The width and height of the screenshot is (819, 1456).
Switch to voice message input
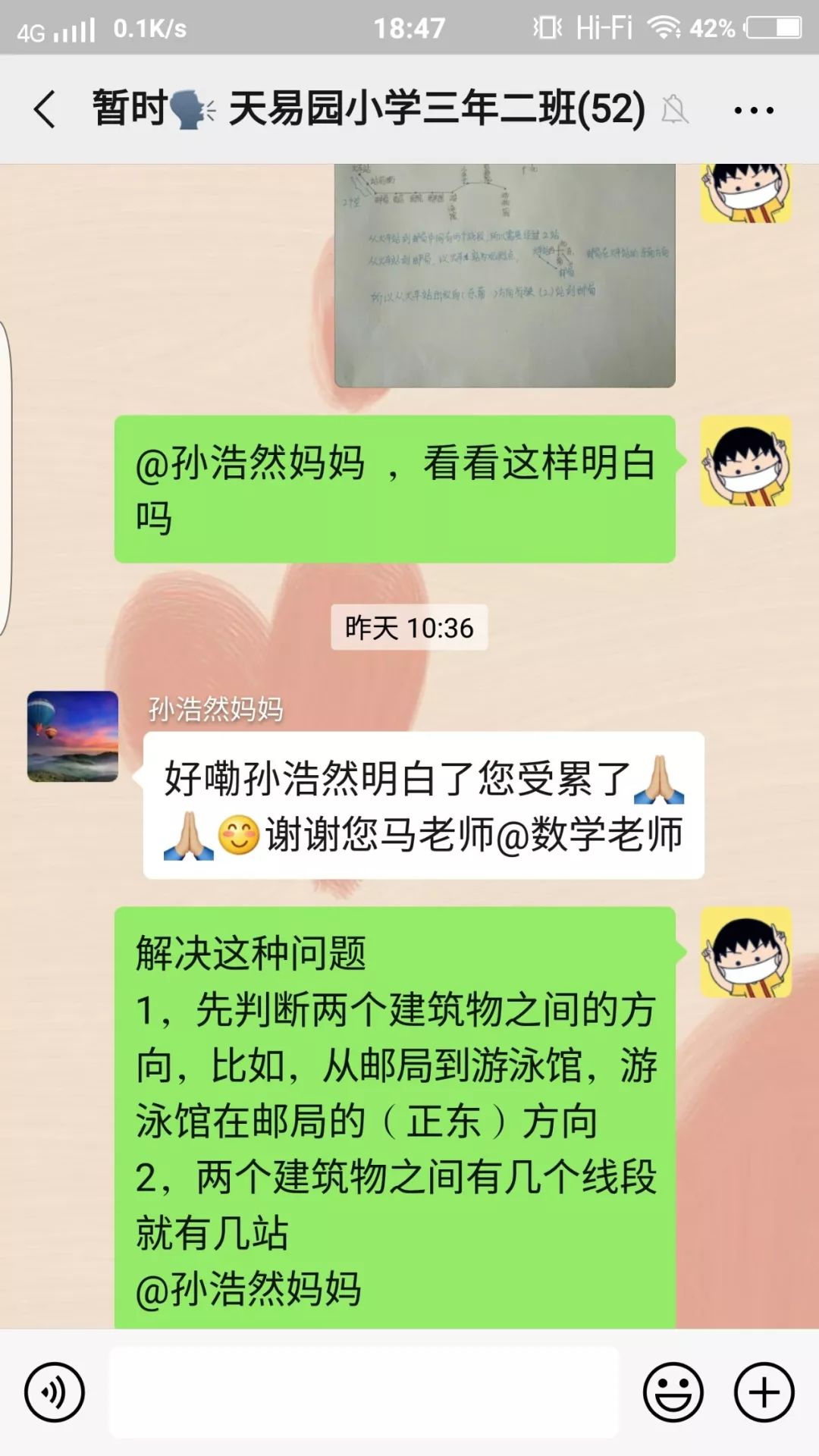point(54,1392)
